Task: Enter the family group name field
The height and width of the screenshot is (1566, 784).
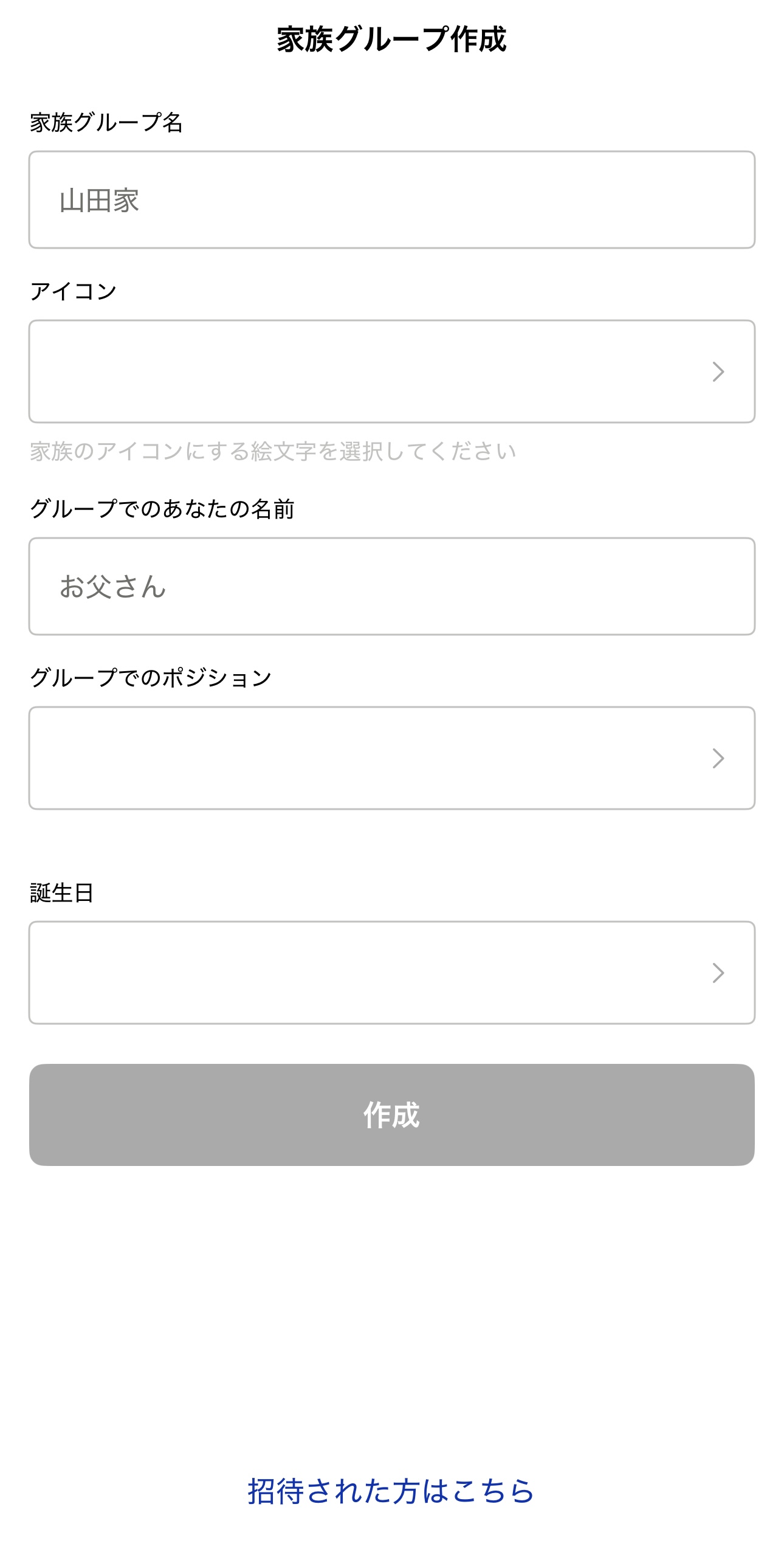Action: click(391, 200)
